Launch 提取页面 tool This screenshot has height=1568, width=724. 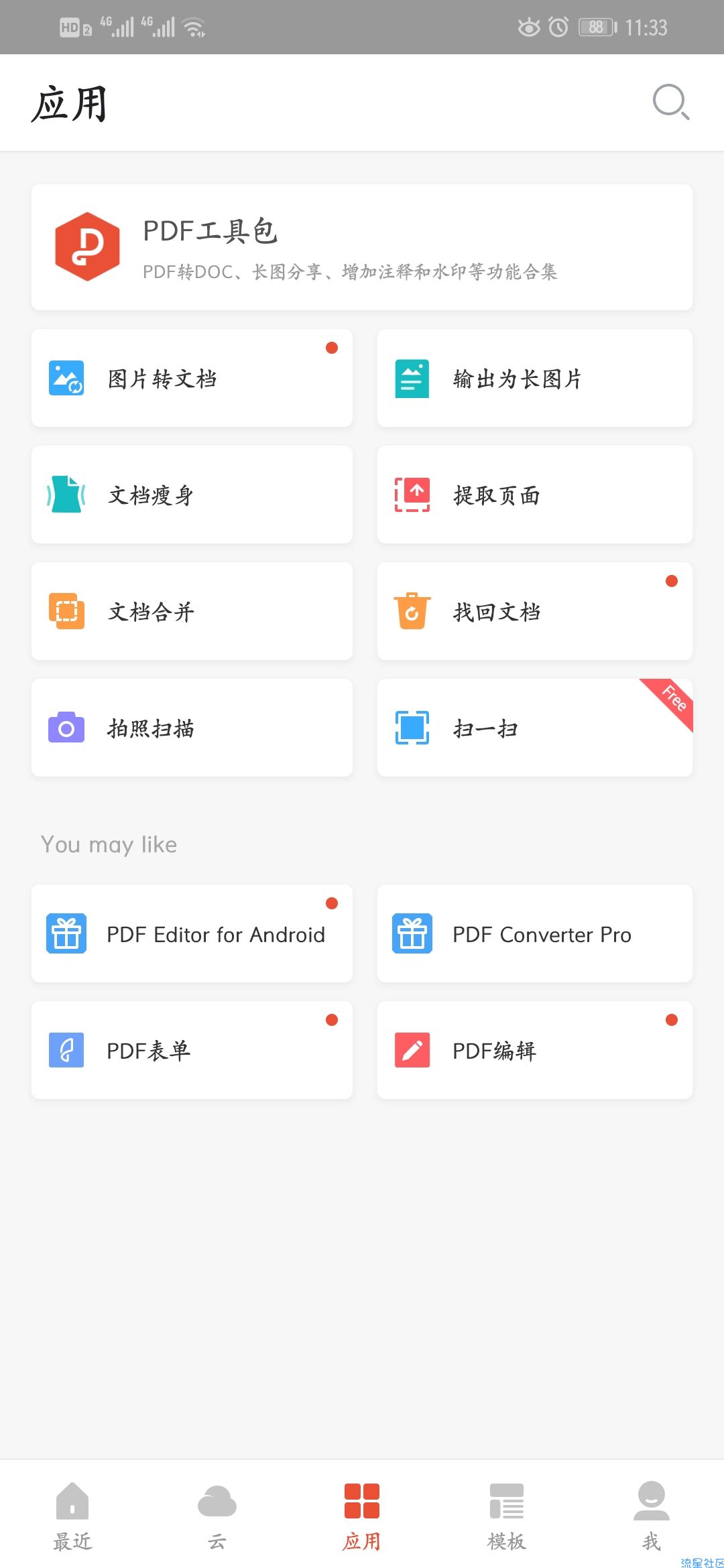(534, 495)
